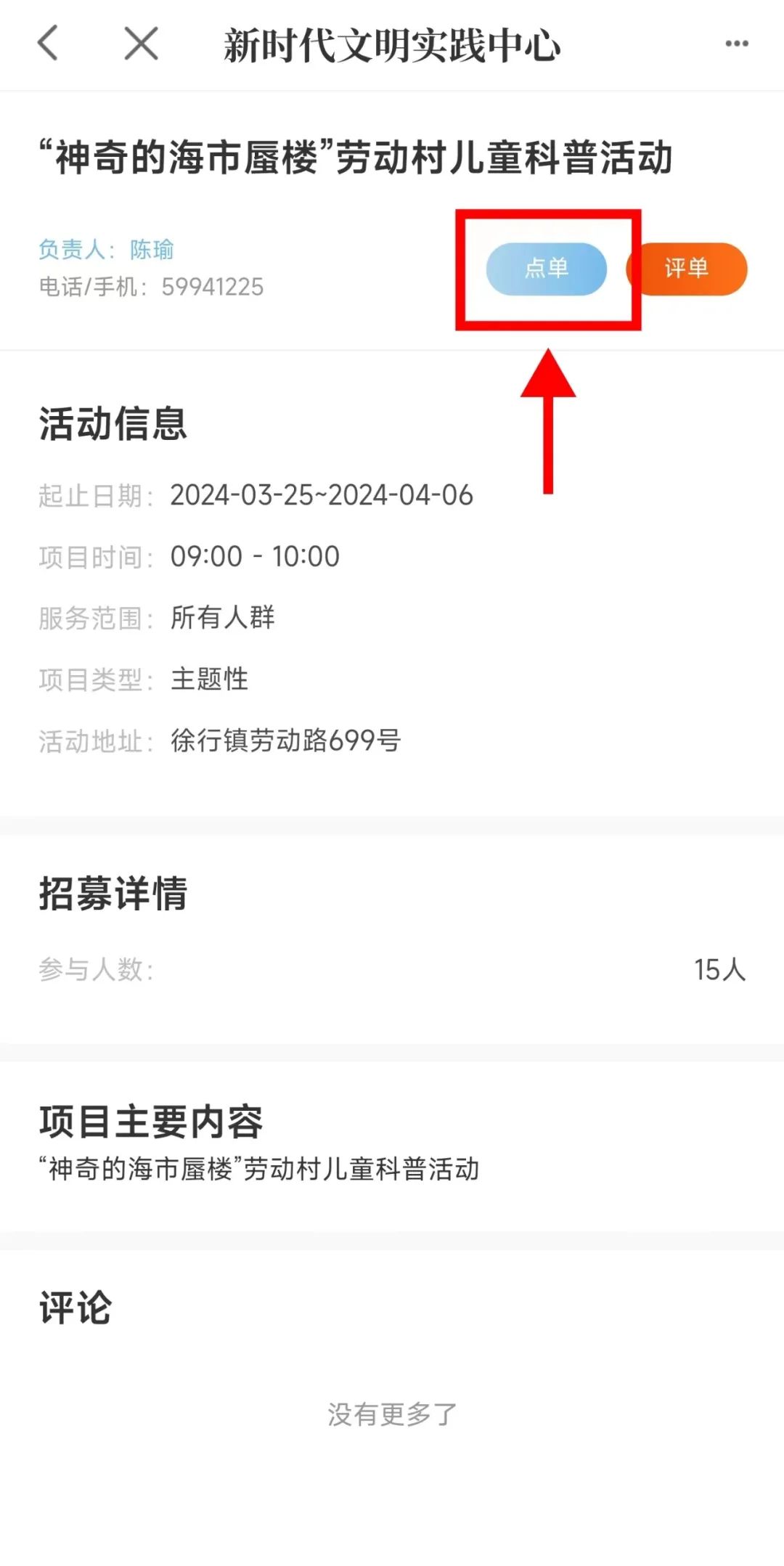Select the page title 新时代文明实践中心
Screen dimensions: 784x1566
(392, 44)
